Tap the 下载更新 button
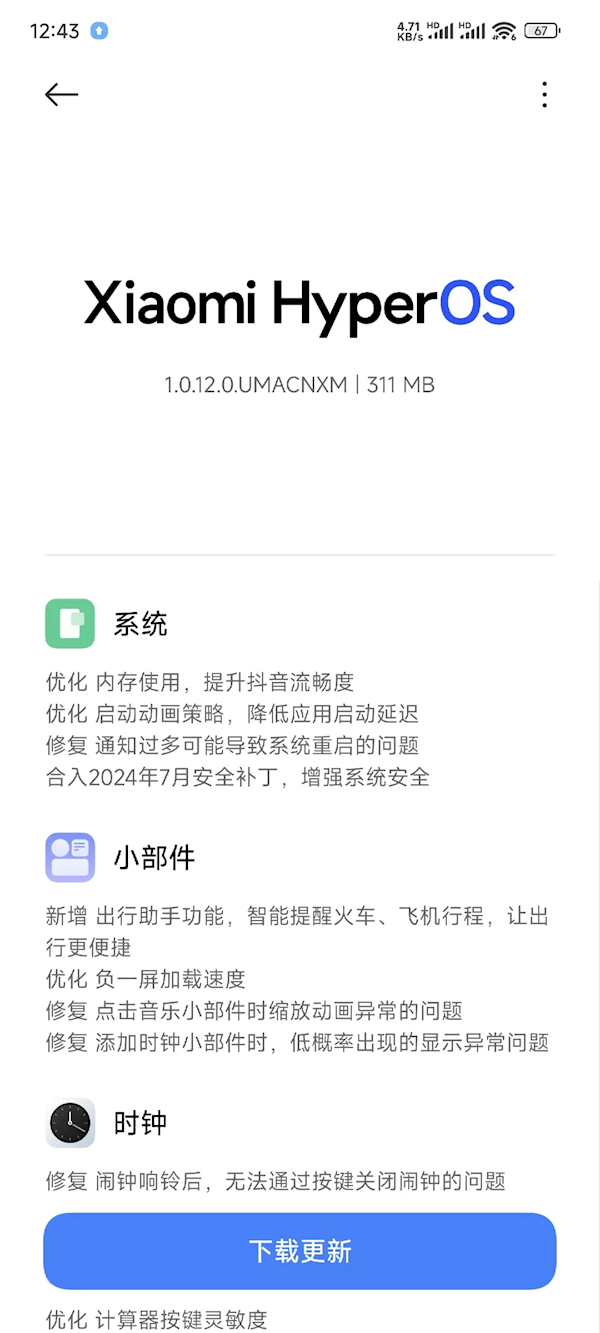600x1333 pixels. (299, 1251)
